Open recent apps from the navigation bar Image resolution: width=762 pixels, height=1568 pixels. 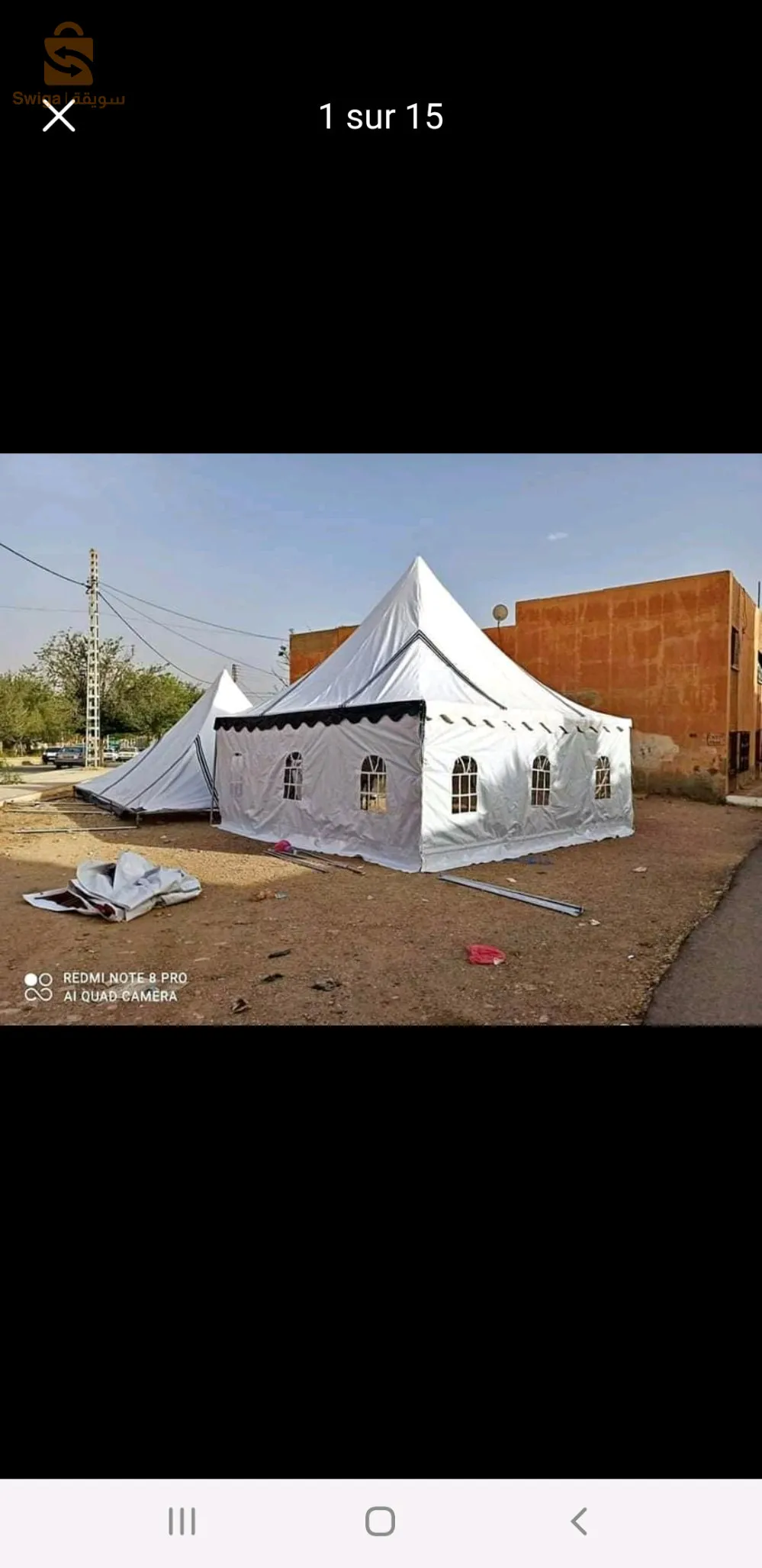[182, 1521]
